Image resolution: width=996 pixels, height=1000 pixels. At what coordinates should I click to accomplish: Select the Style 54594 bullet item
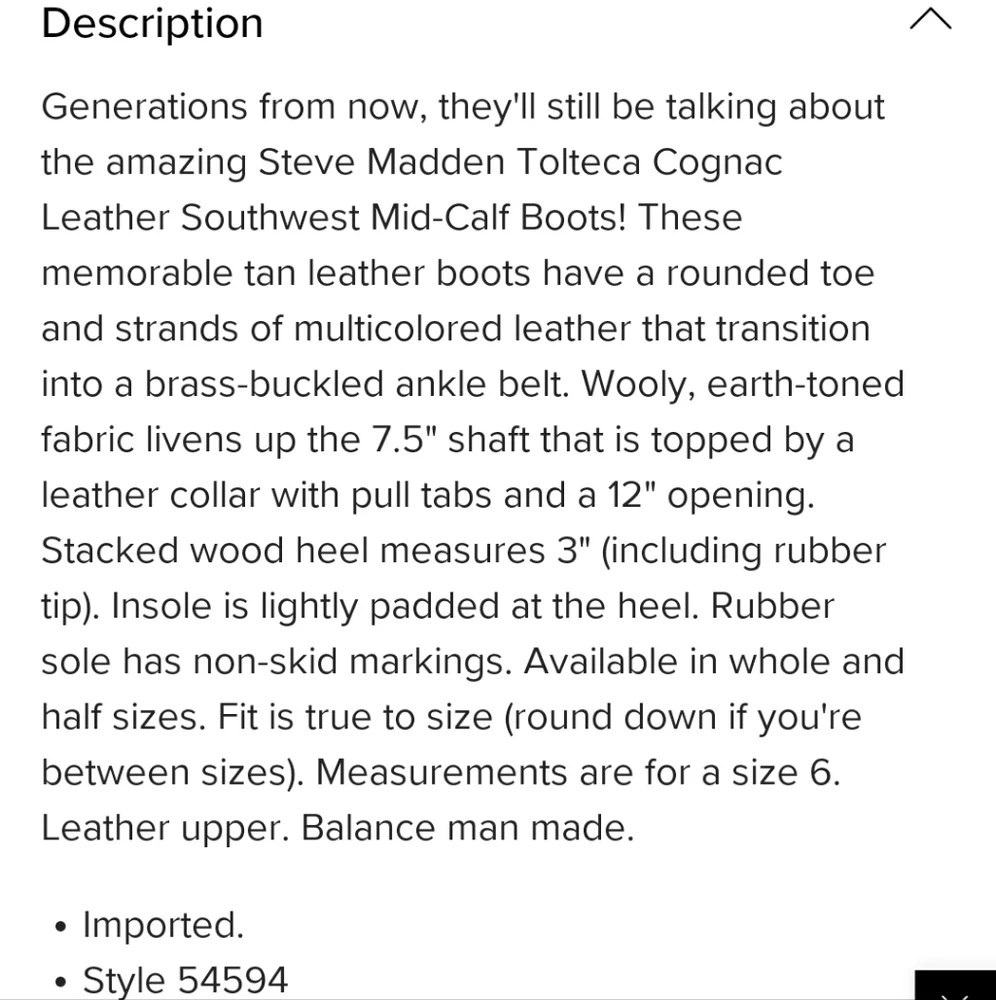click(x=186, y=979)
